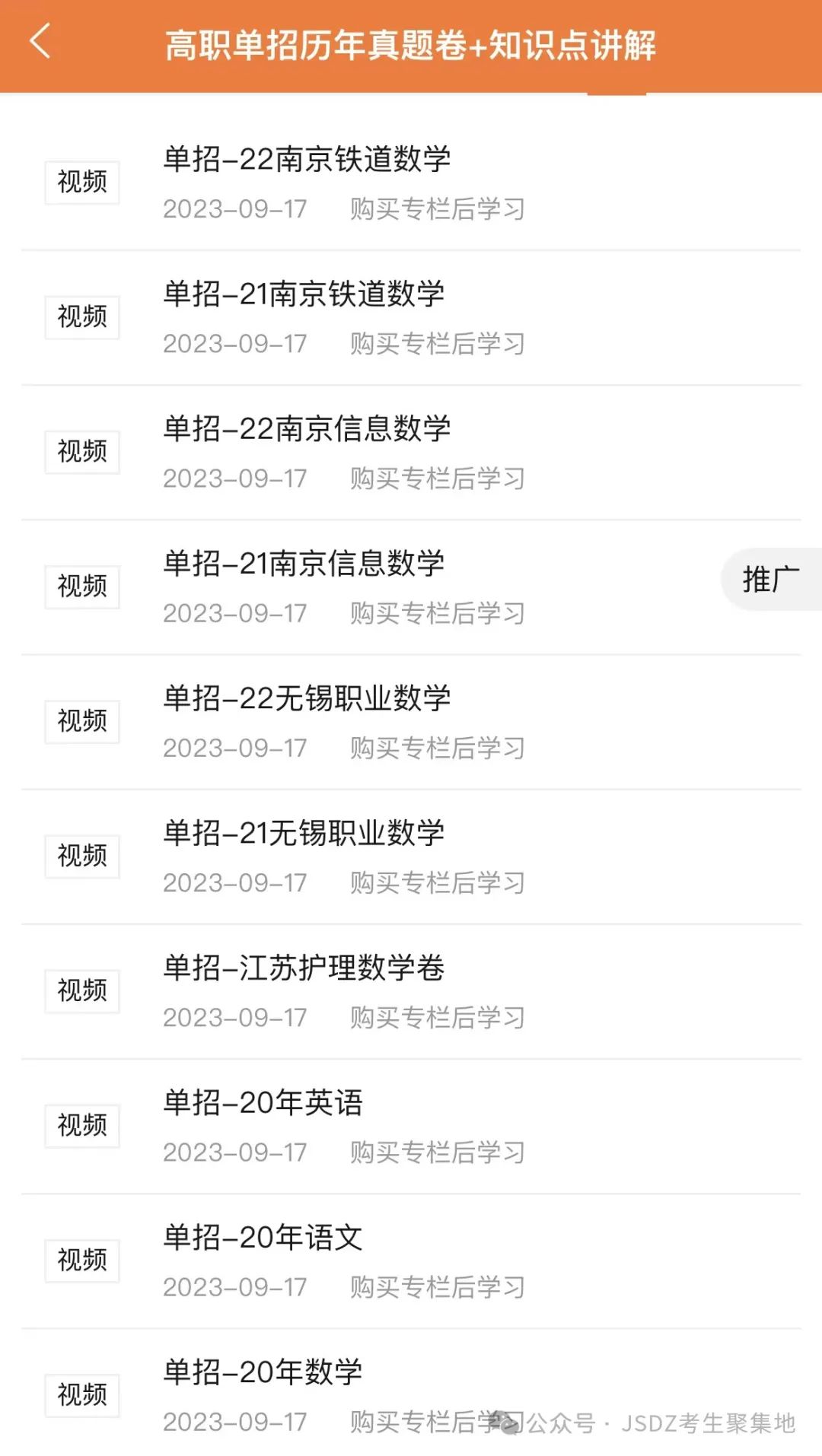View the 单招-20年英语 lesson
This screenshot has height=1456, width=822.
coord(411,1126)
